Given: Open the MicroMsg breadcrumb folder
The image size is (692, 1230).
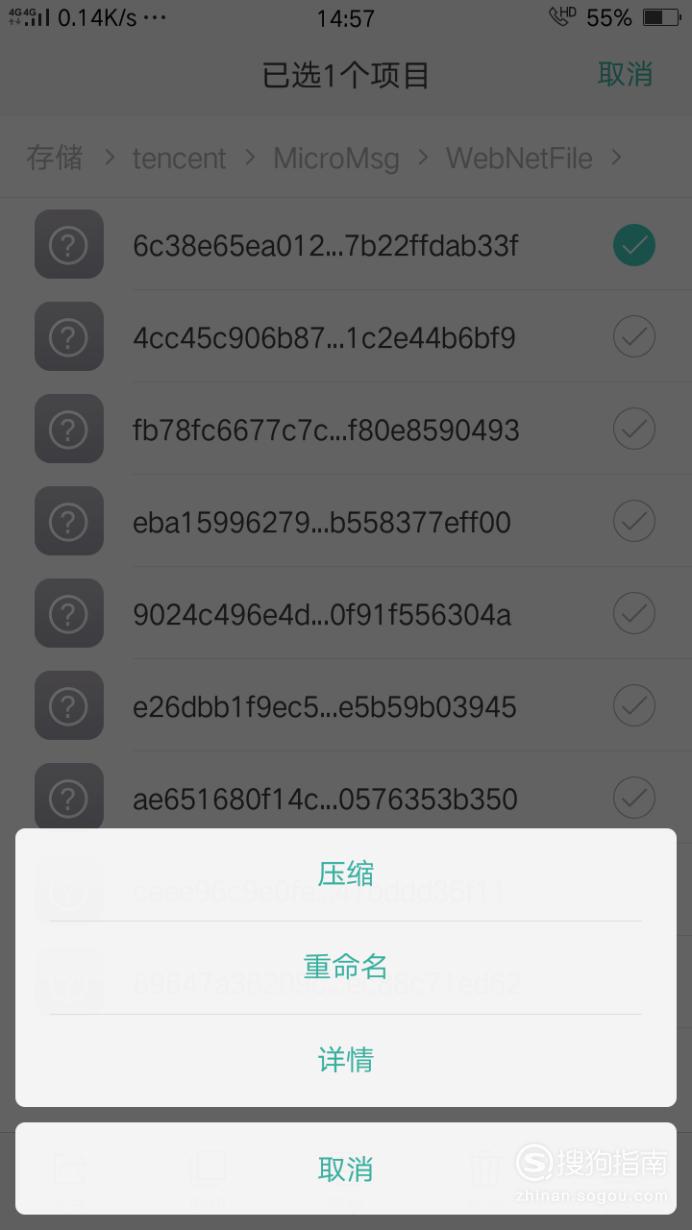Looking at the screenshot, I should coord(336,158).
